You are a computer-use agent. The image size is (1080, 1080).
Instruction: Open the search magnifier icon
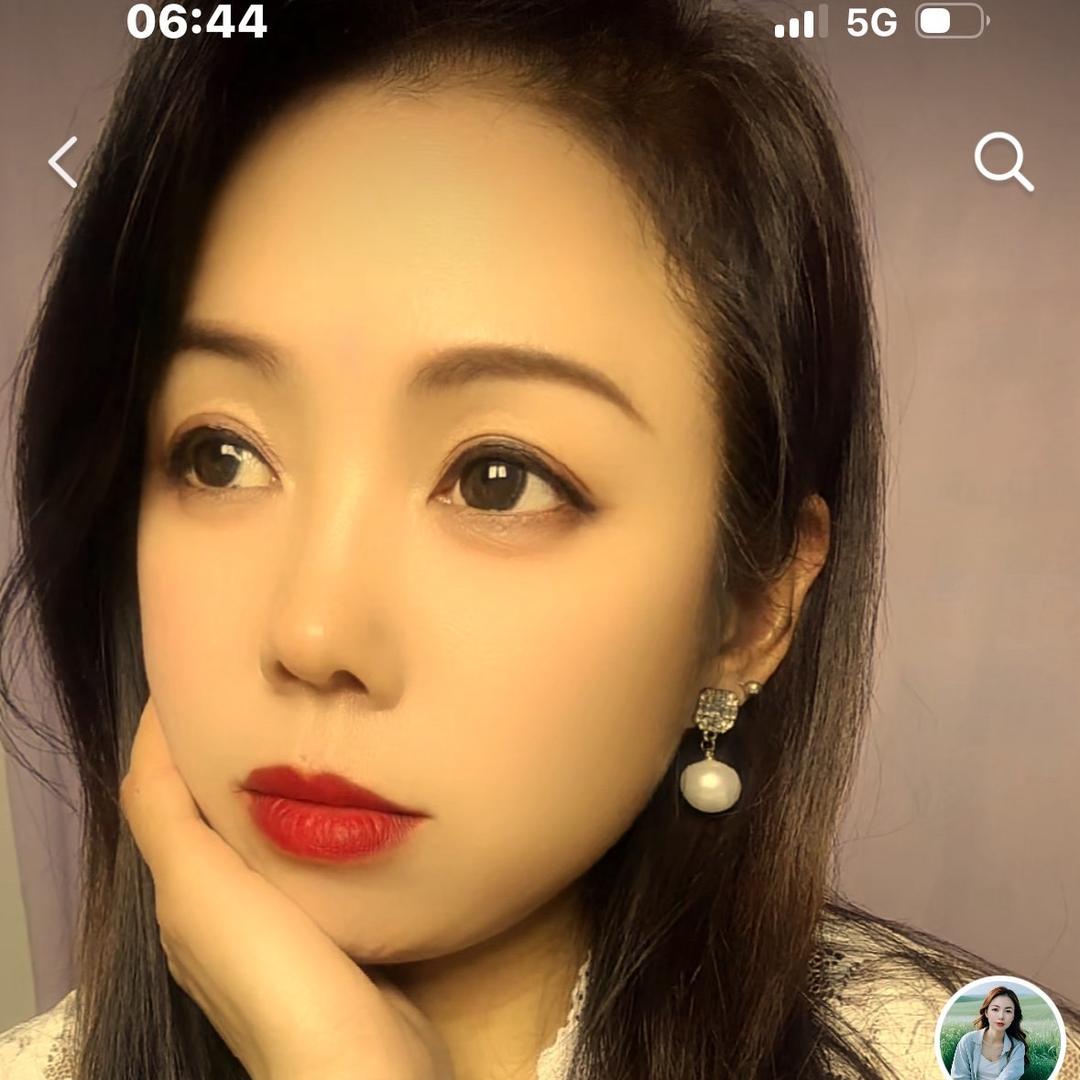[x=1003, y=161]
